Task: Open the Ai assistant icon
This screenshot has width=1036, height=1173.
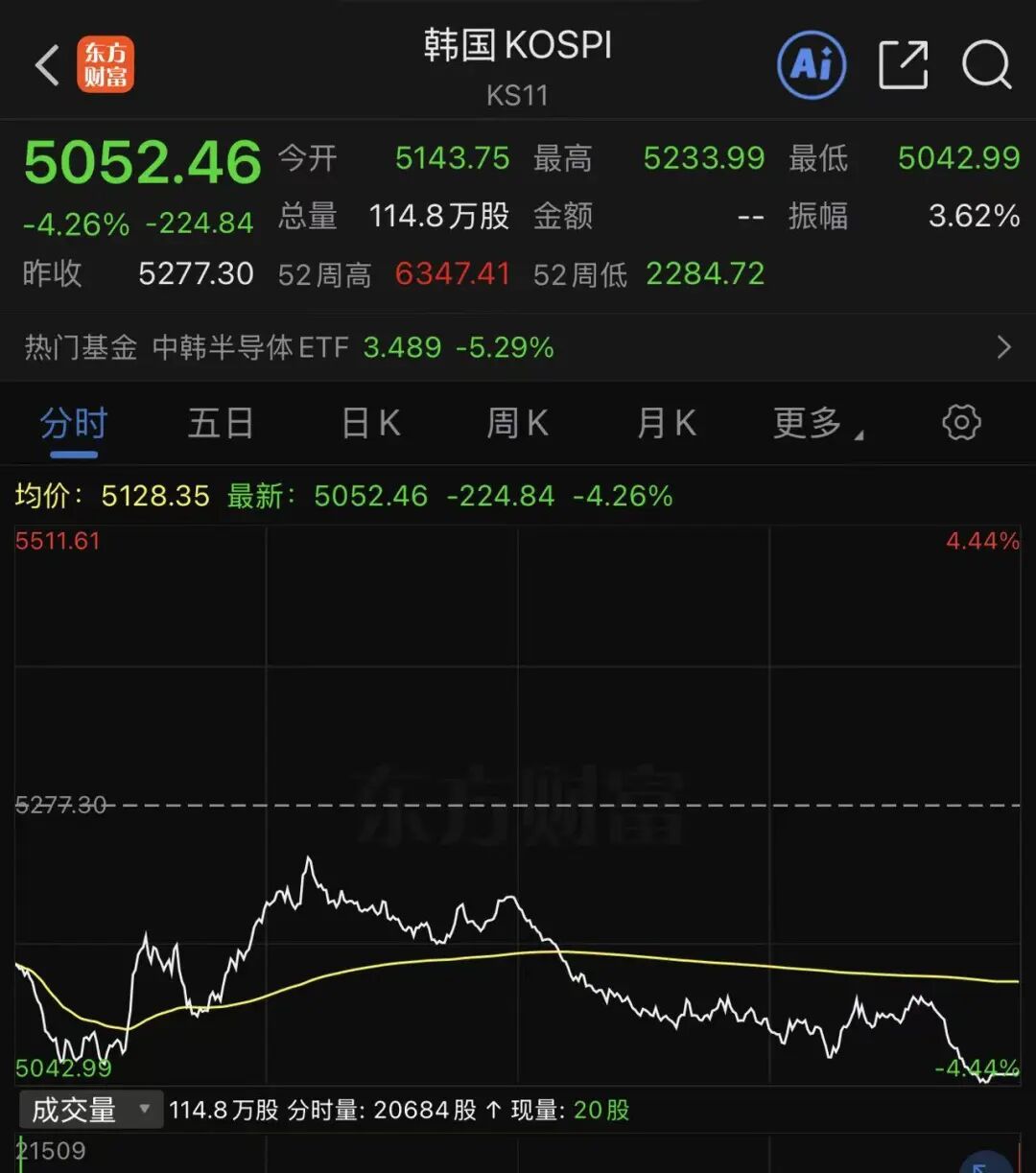Action: (x=811, y=65)
